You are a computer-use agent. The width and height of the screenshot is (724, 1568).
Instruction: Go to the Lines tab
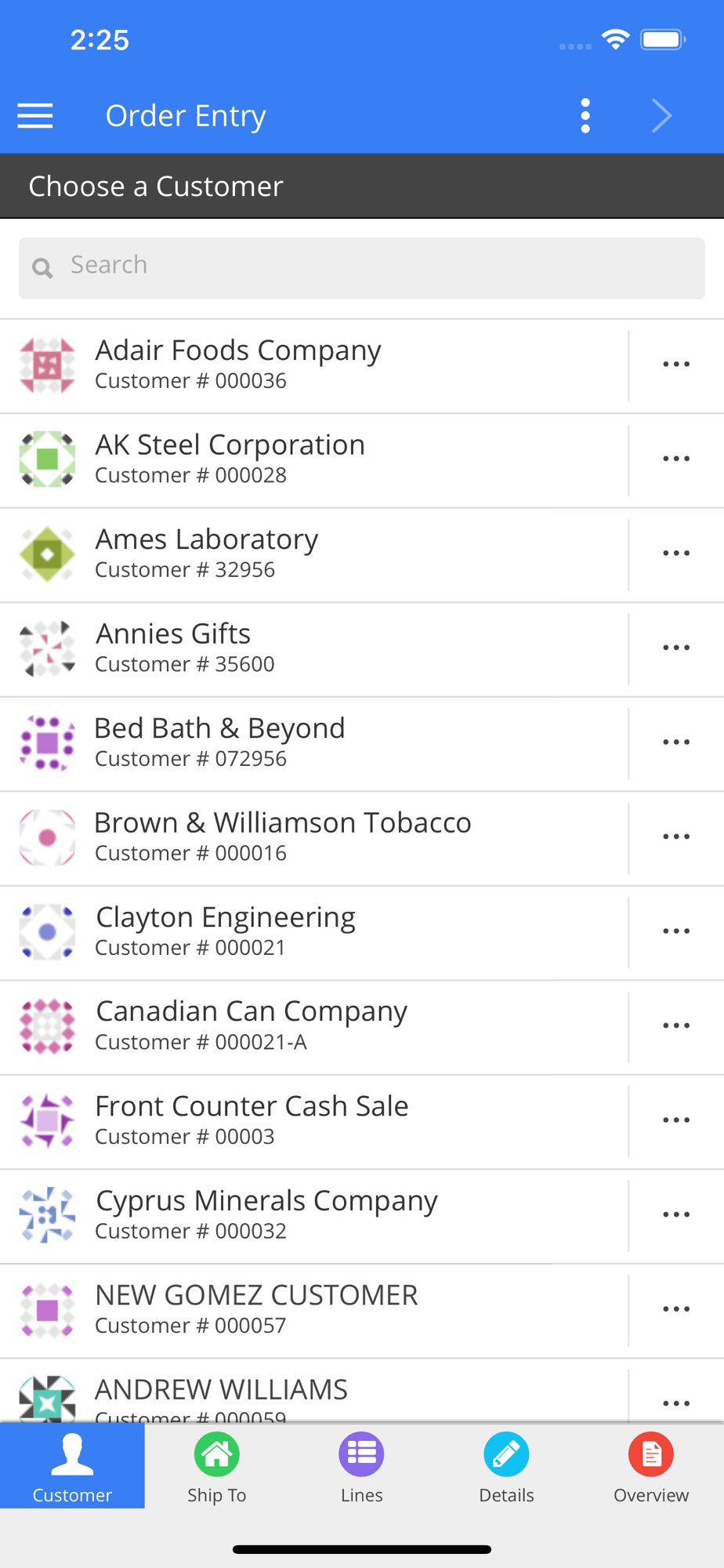[x=362, y=1467]
